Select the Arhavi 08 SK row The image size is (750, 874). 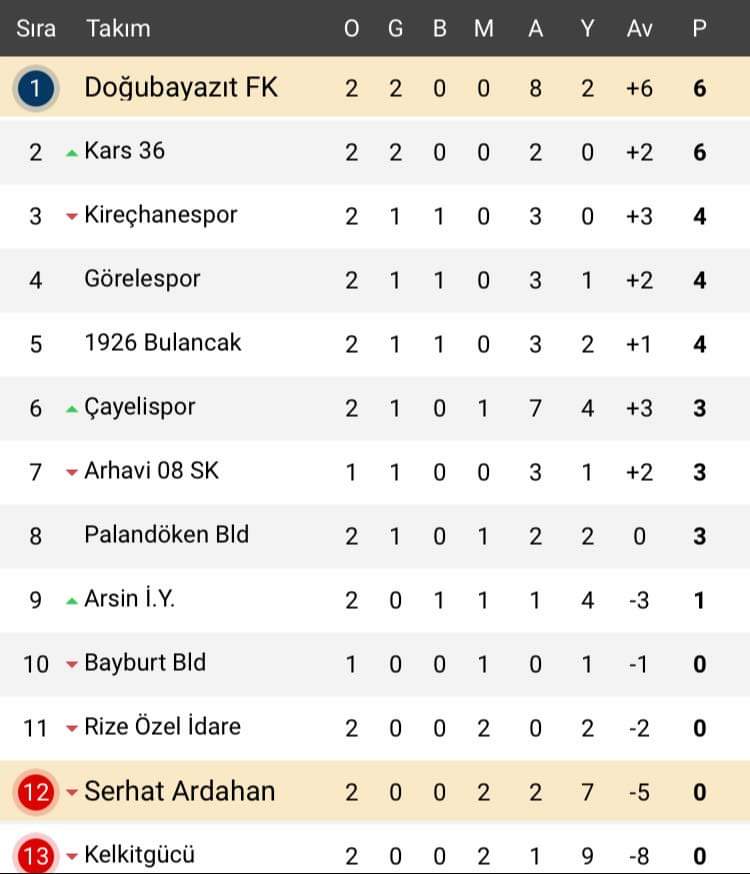pos(152,471)
